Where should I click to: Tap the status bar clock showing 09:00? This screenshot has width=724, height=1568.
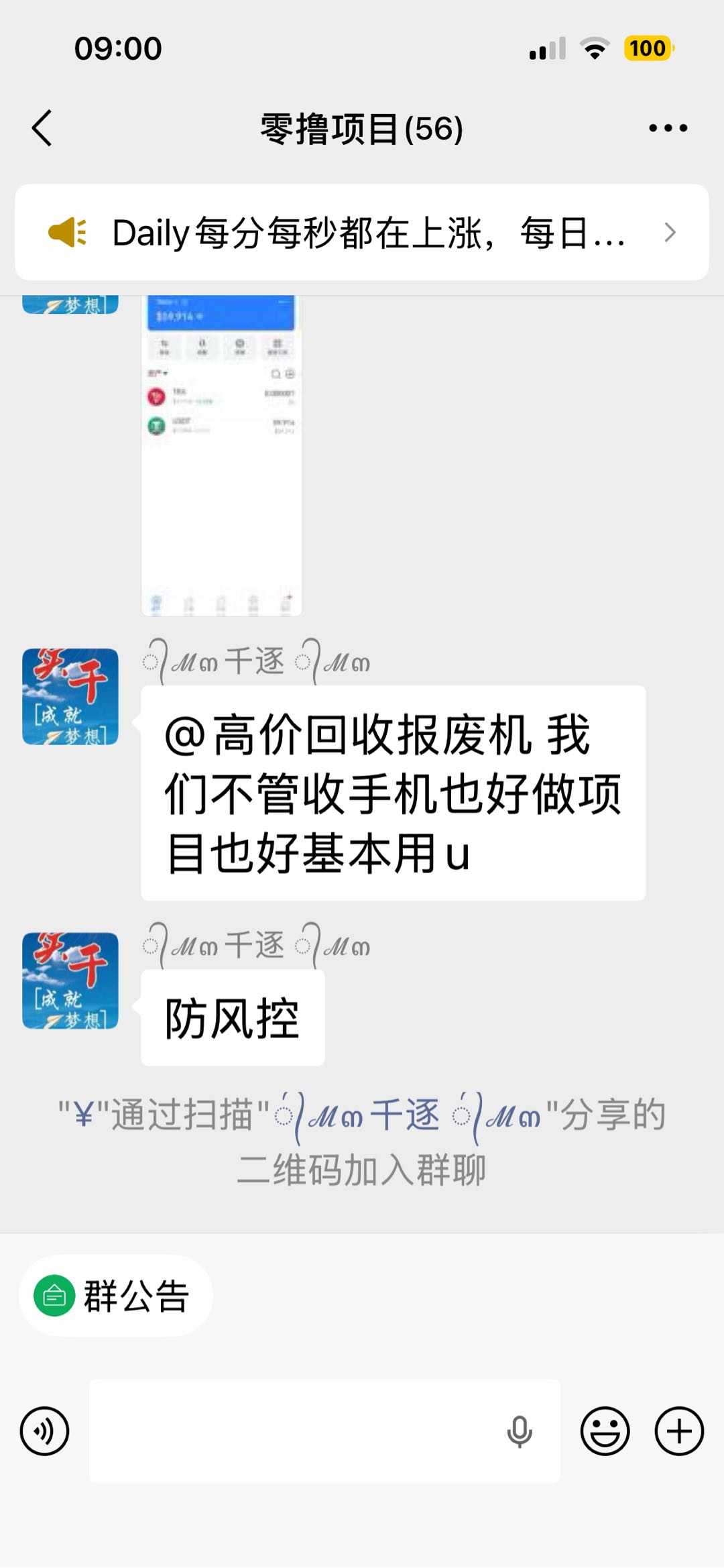click(118, 47)
